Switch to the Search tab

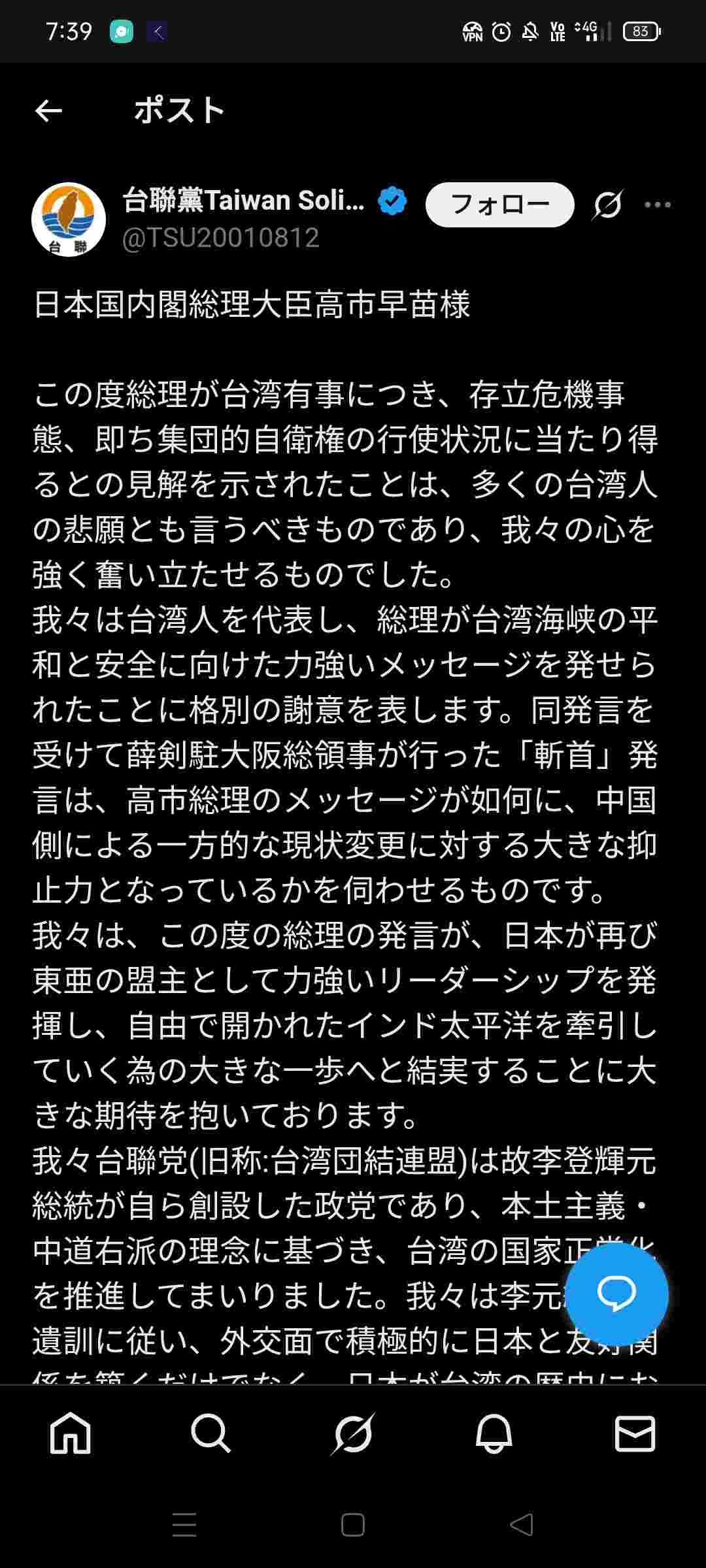click(211, 1433)
